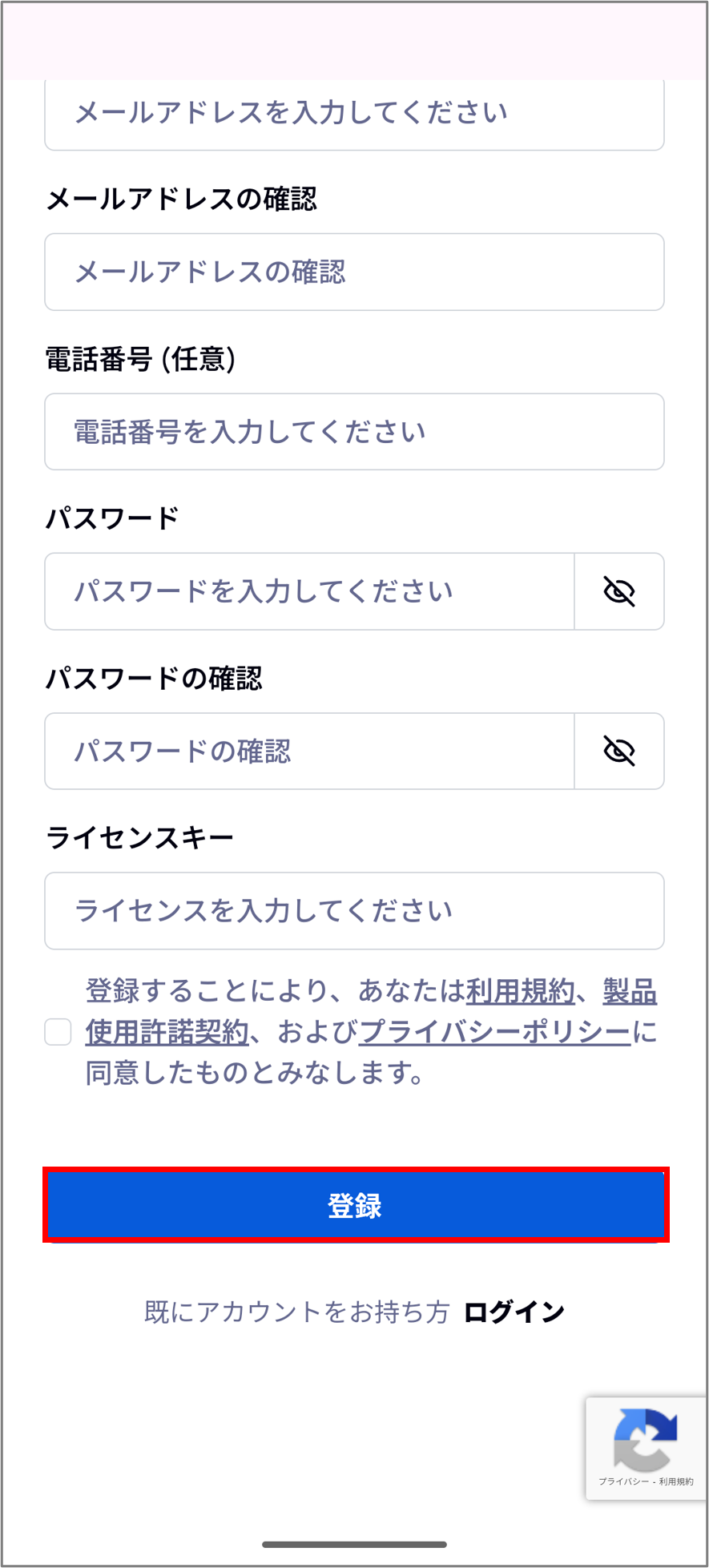Reveal the password confirmation with its eye icon

[619, 752]
